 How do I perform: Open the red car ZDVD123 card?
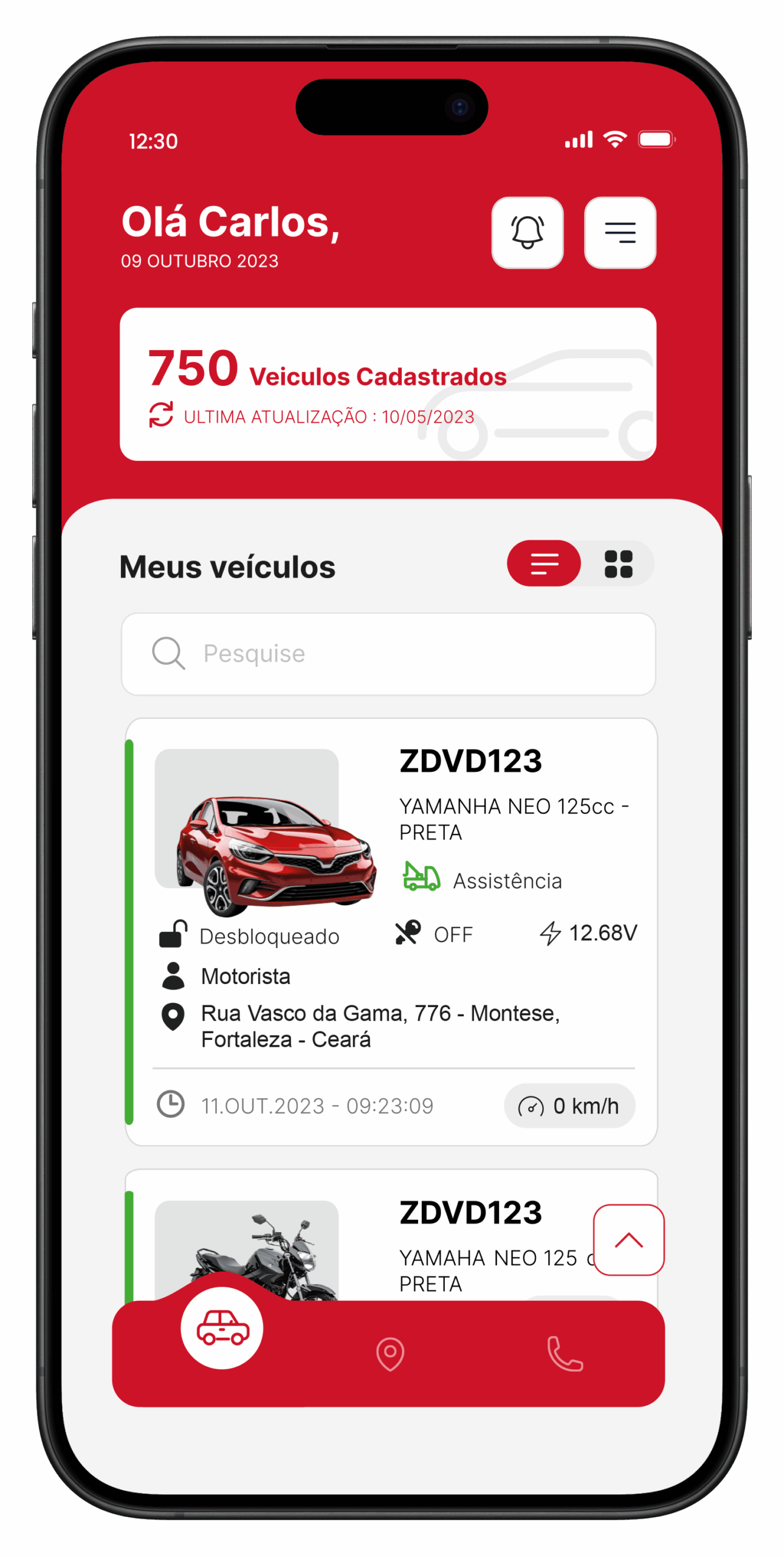tap(470, 761)
